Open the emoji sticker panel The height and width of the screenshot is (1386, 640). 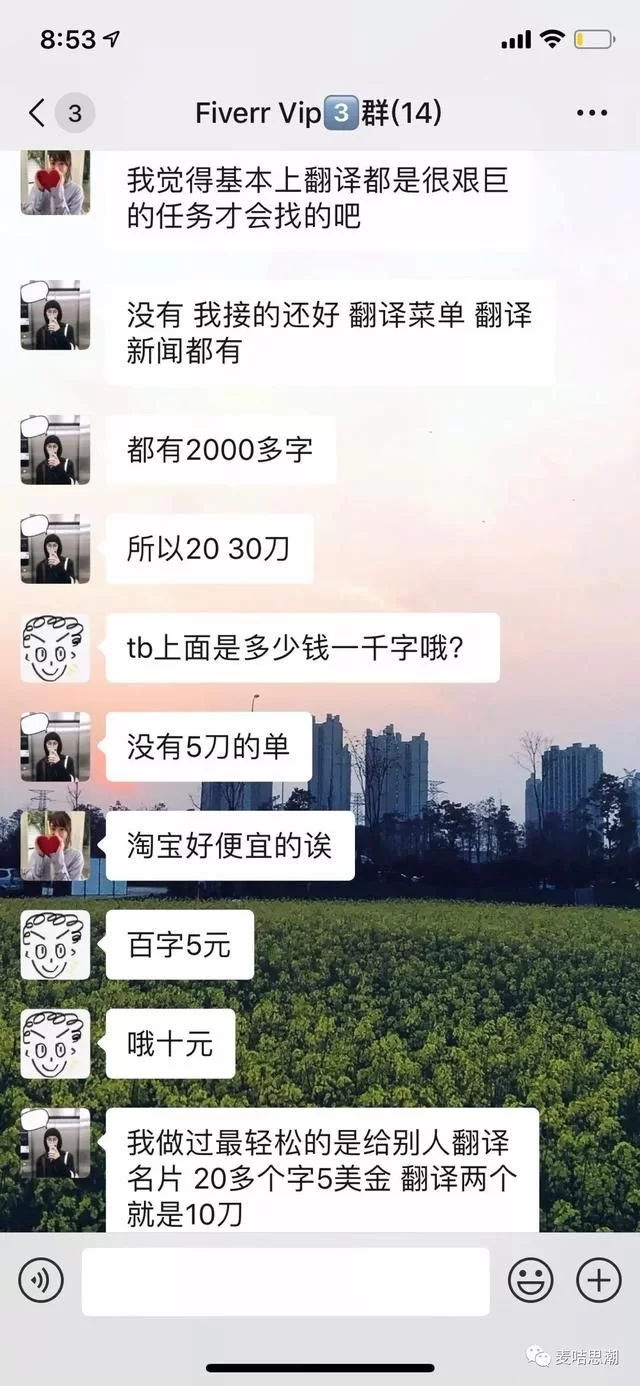point(531,1280)
